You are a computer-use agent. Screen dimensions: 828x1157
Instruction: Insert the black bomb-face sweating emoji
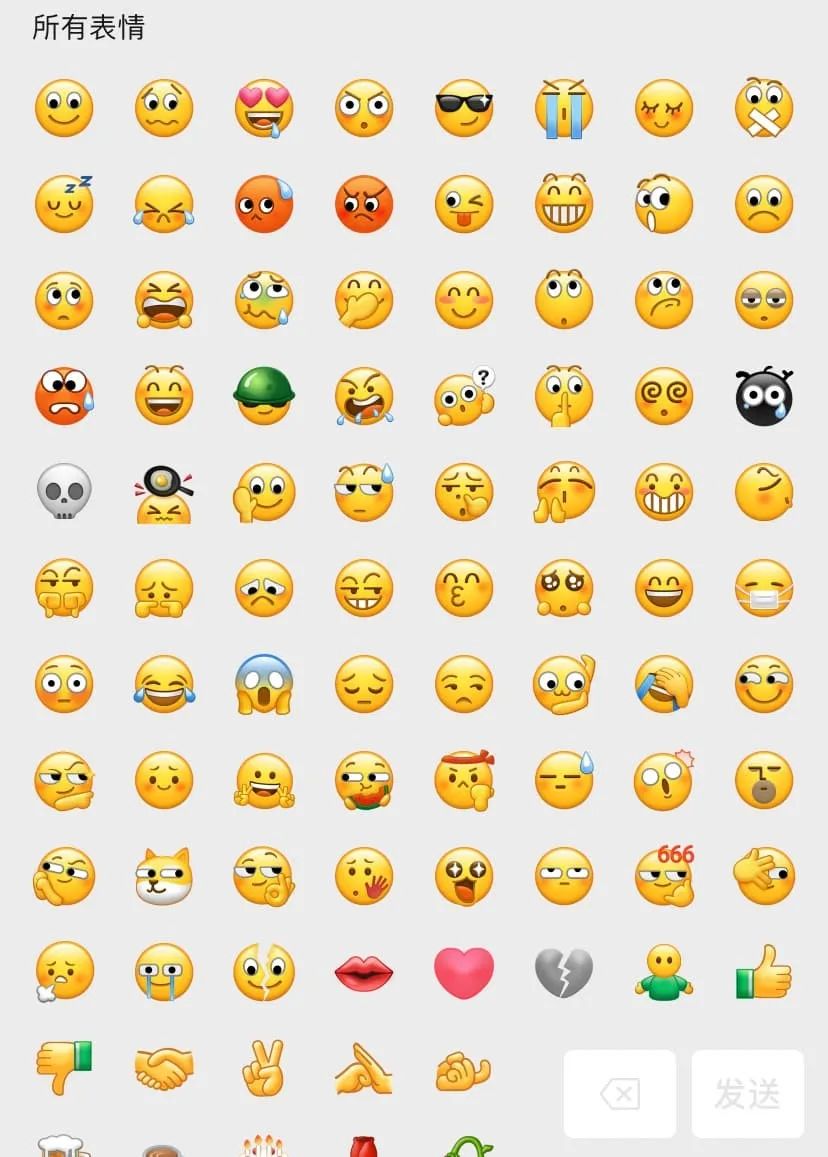764,396
